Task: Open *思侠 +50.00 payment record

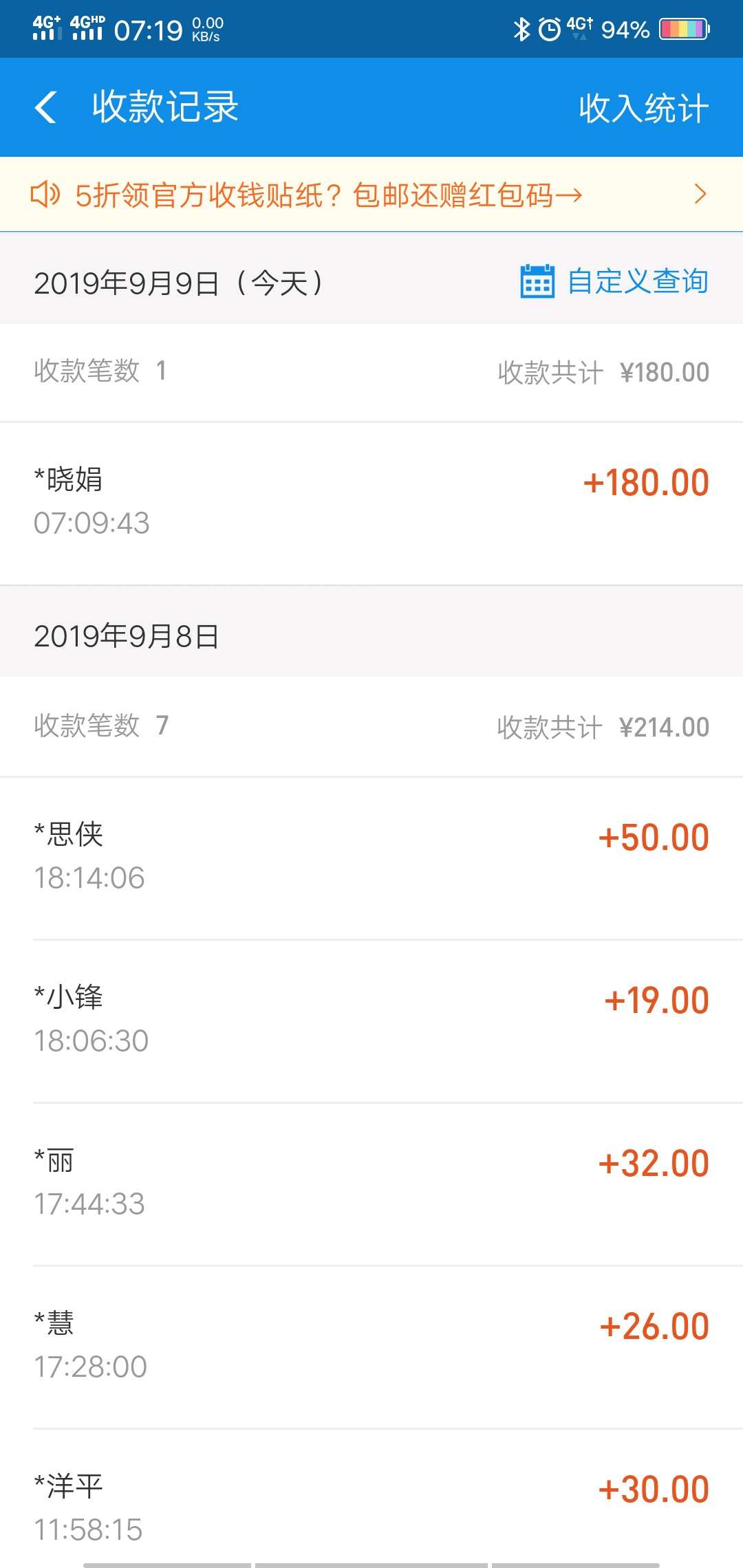Action: click(x=371, y=858)
